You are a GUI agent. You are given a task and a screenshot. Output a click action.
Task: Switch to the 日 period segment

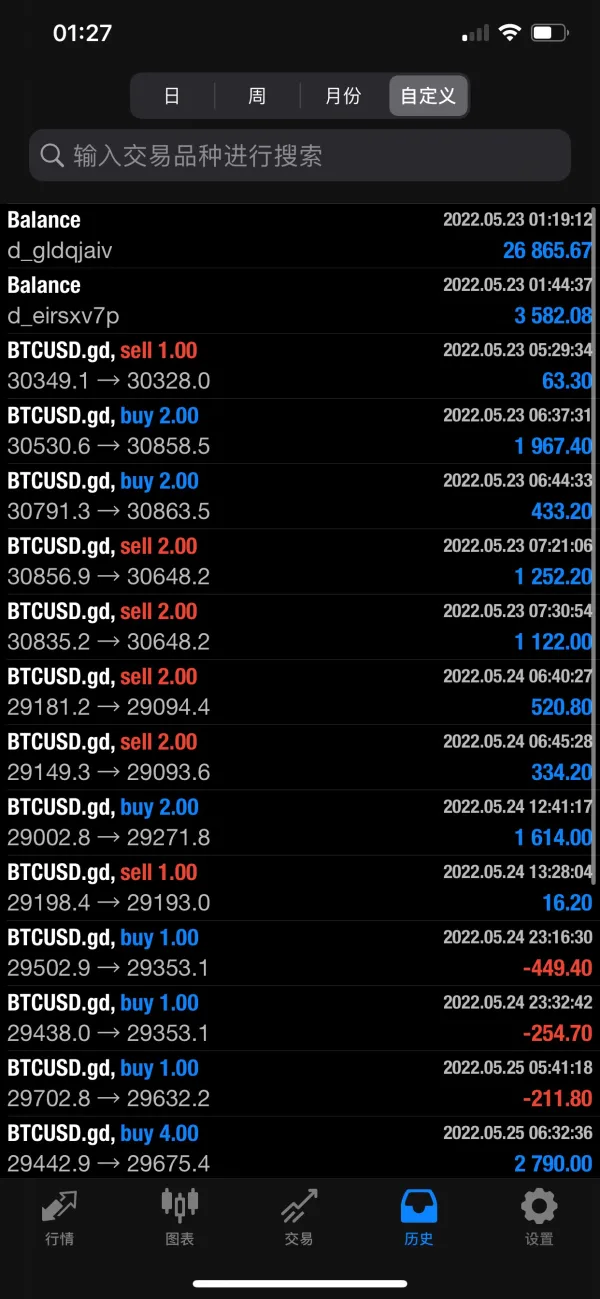click(x=172, y=96)
